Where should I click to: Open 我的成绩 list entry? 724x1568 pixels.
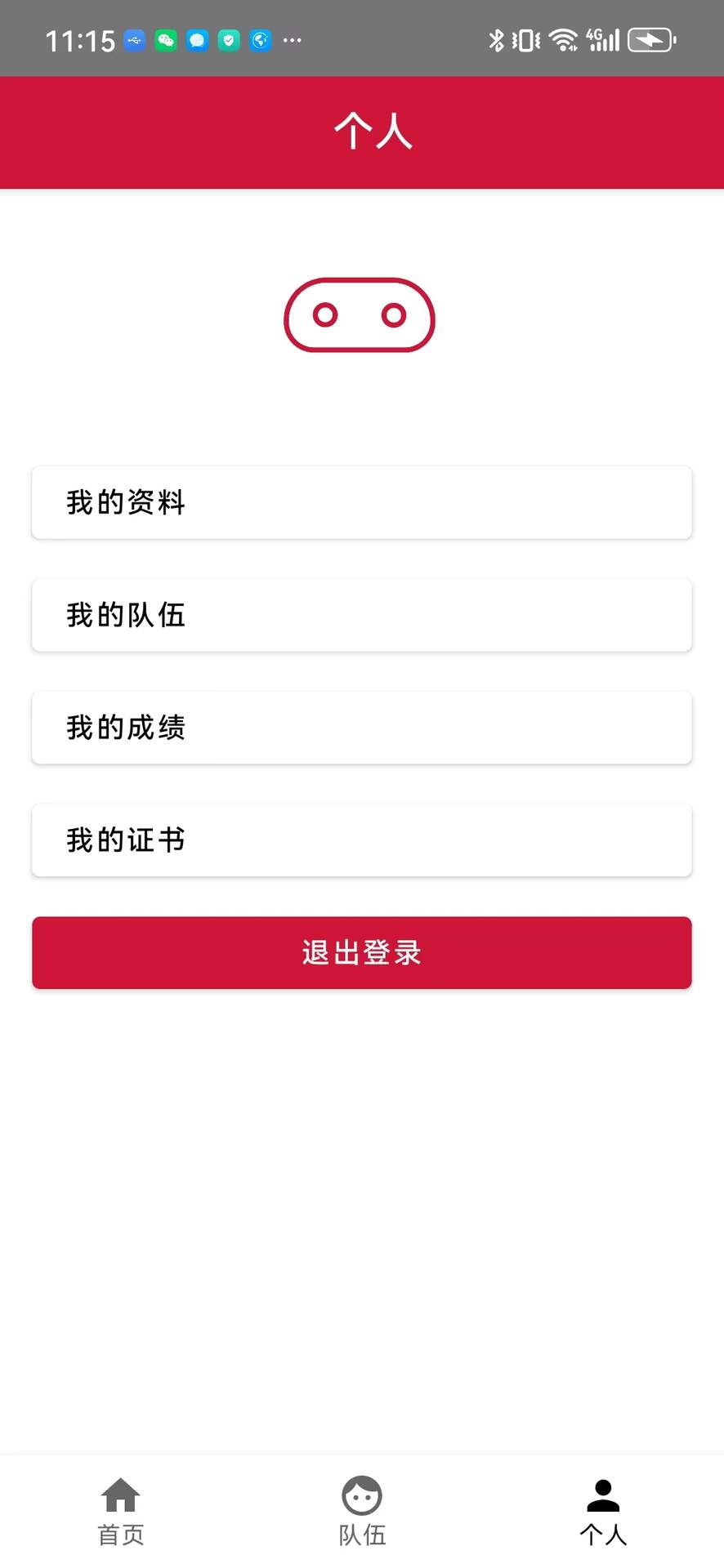pyautogui.click(x=362, y=728)
